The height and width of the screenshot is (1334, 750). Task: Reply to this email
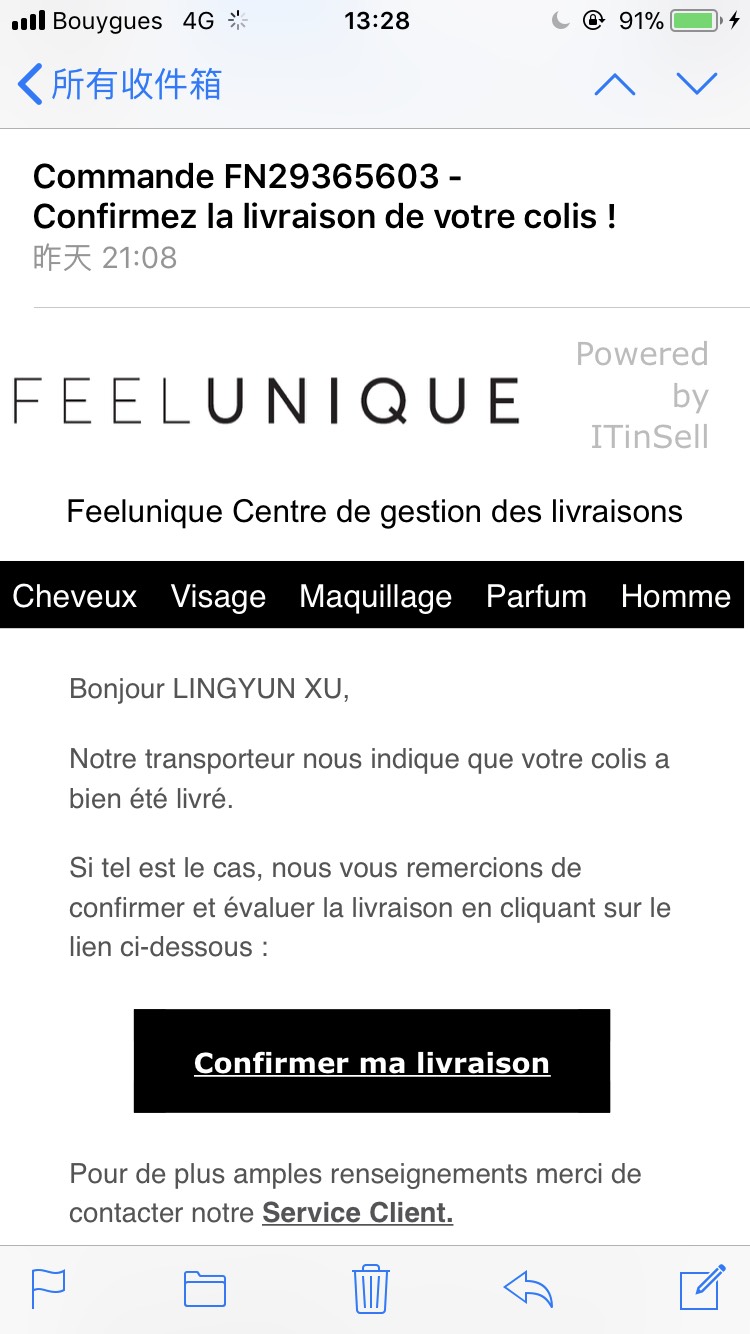point(529,1288)
